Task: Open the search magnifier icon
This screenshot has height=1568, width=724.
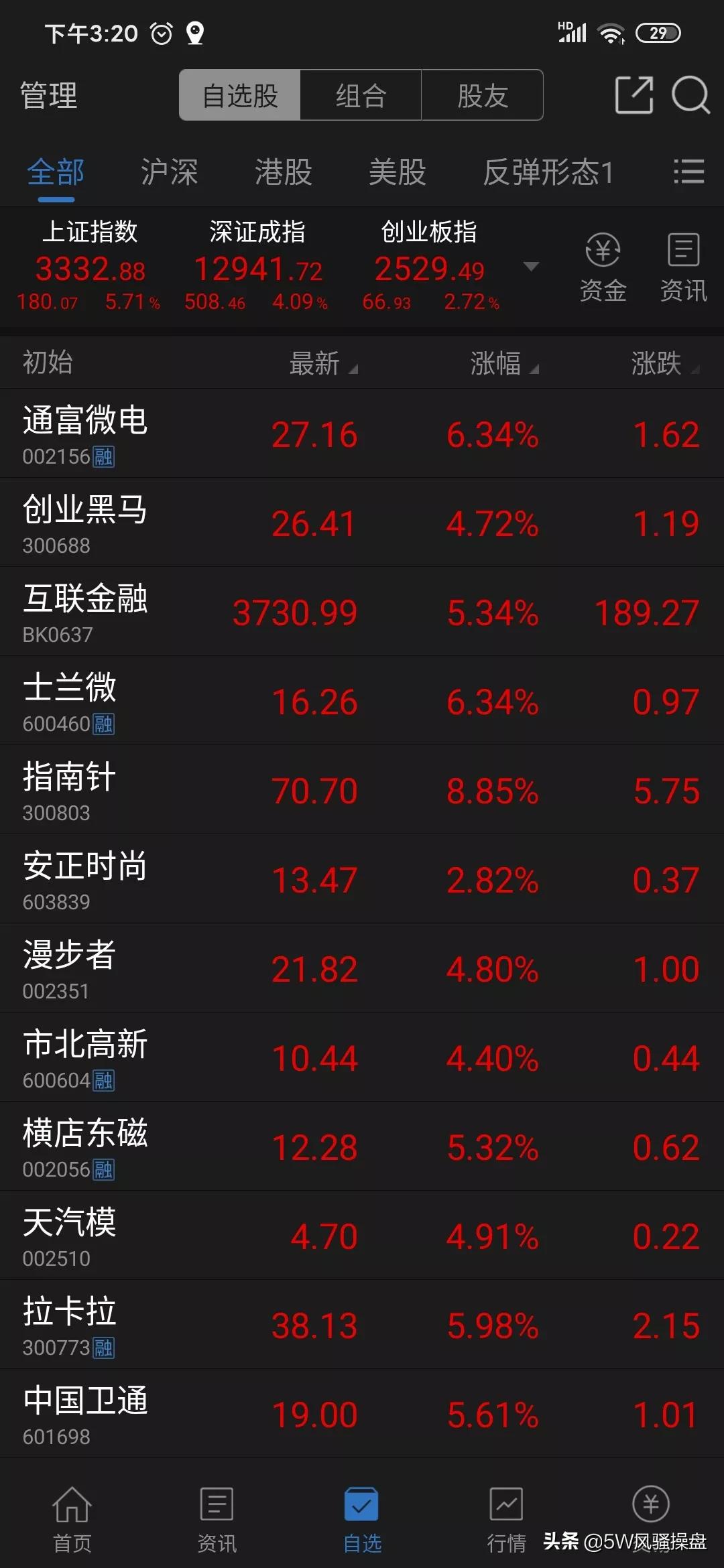Action: click(690, 94)
